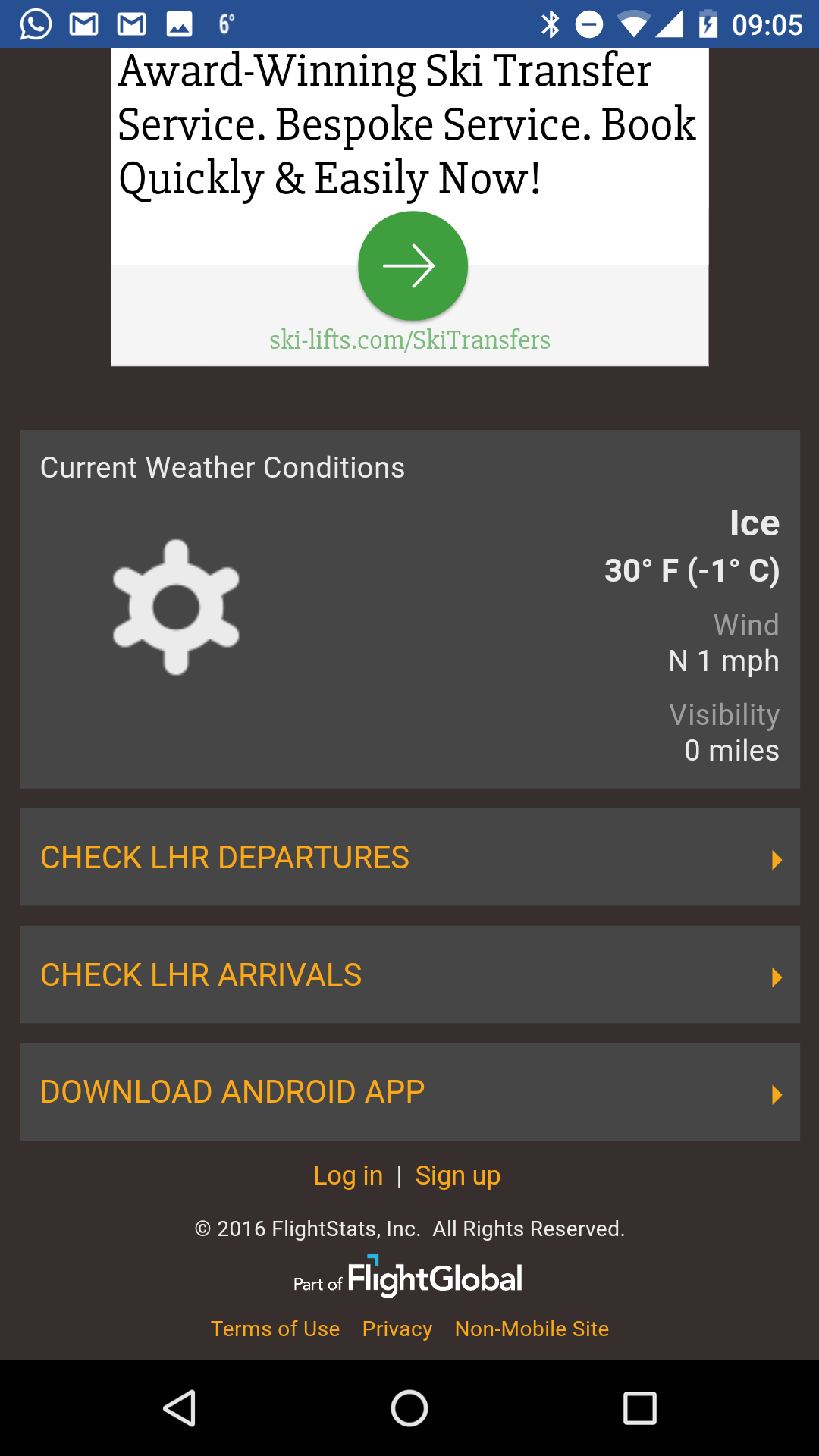Open Check LHR Departures
The height and width of the screenshot is (1456, 819).
point(409,857)
